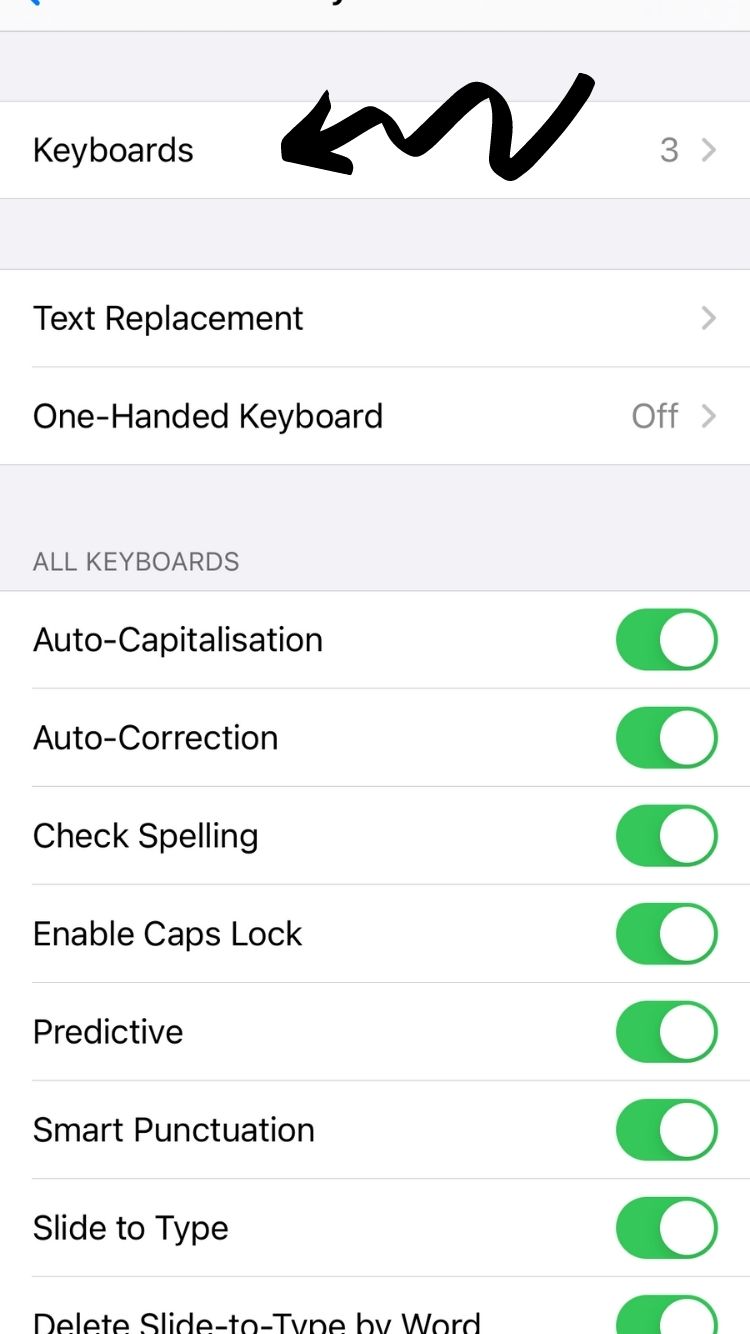Turn off Check Spelling
The image size is (750, 1334).
coord(666,835)
